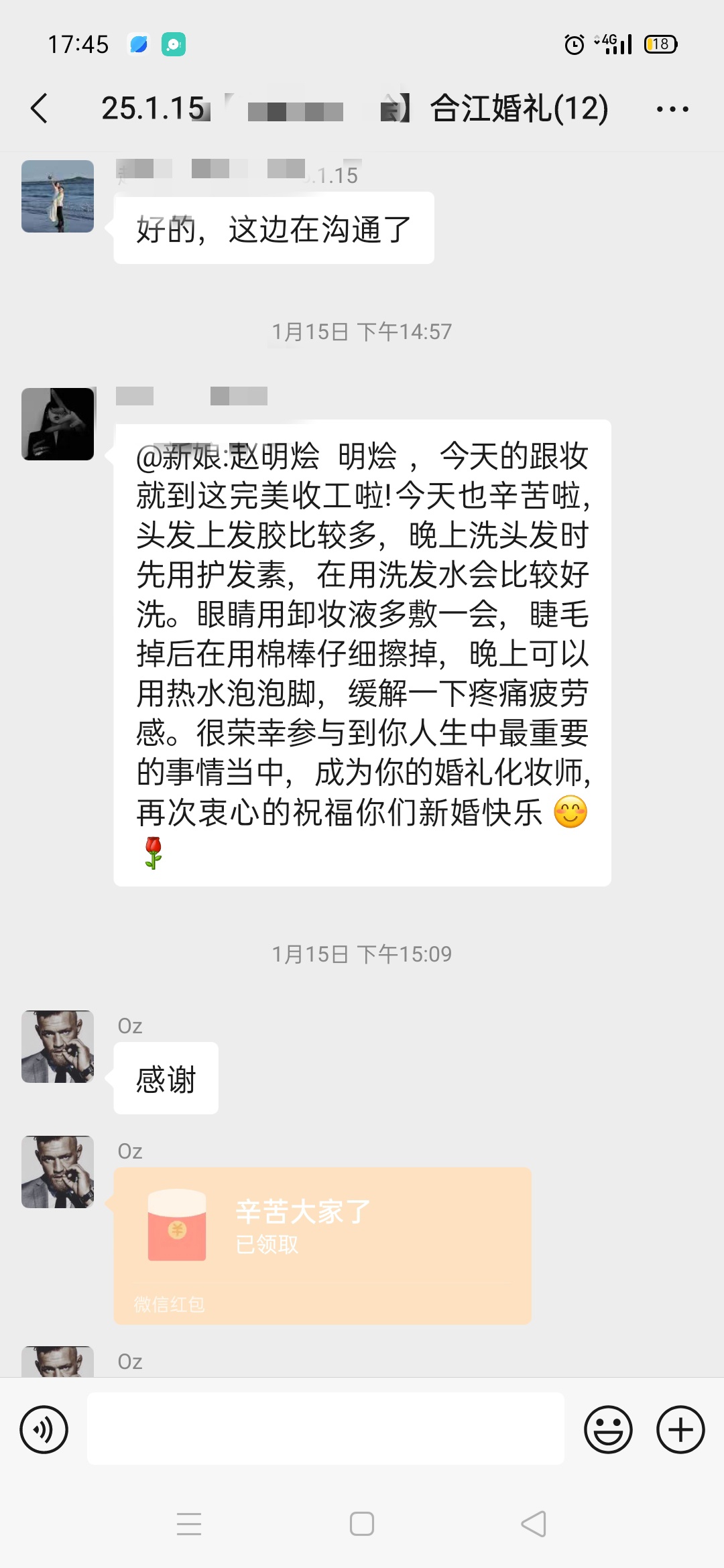Switch to voice message input
The width and height of the screenshot is (724, 1568).
pyautogui.click(x=44, y=1429)
